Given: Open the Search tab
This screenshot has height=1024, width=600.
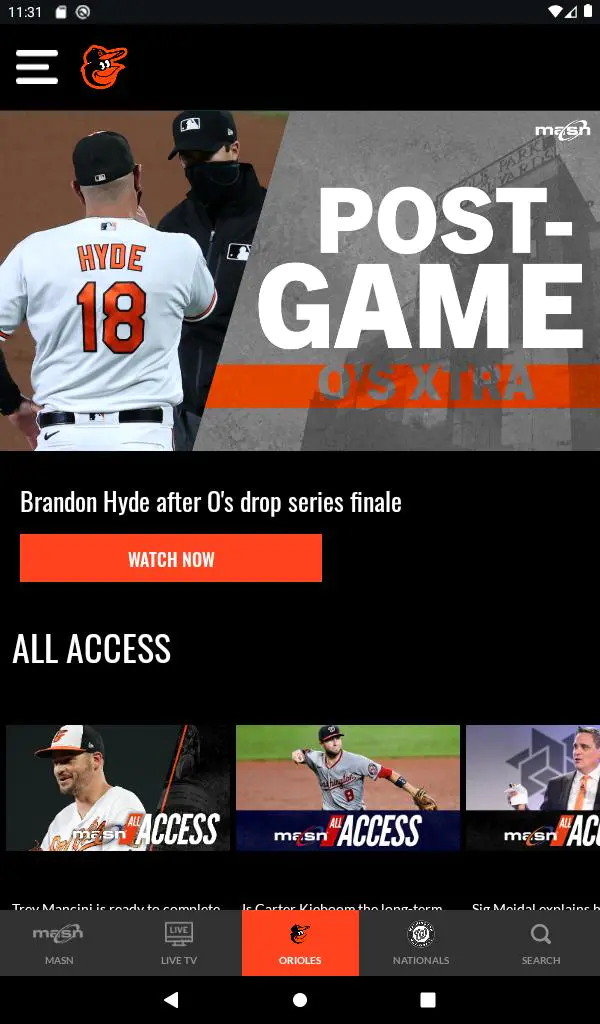Looking at the screenshot, I should (541, 944).
